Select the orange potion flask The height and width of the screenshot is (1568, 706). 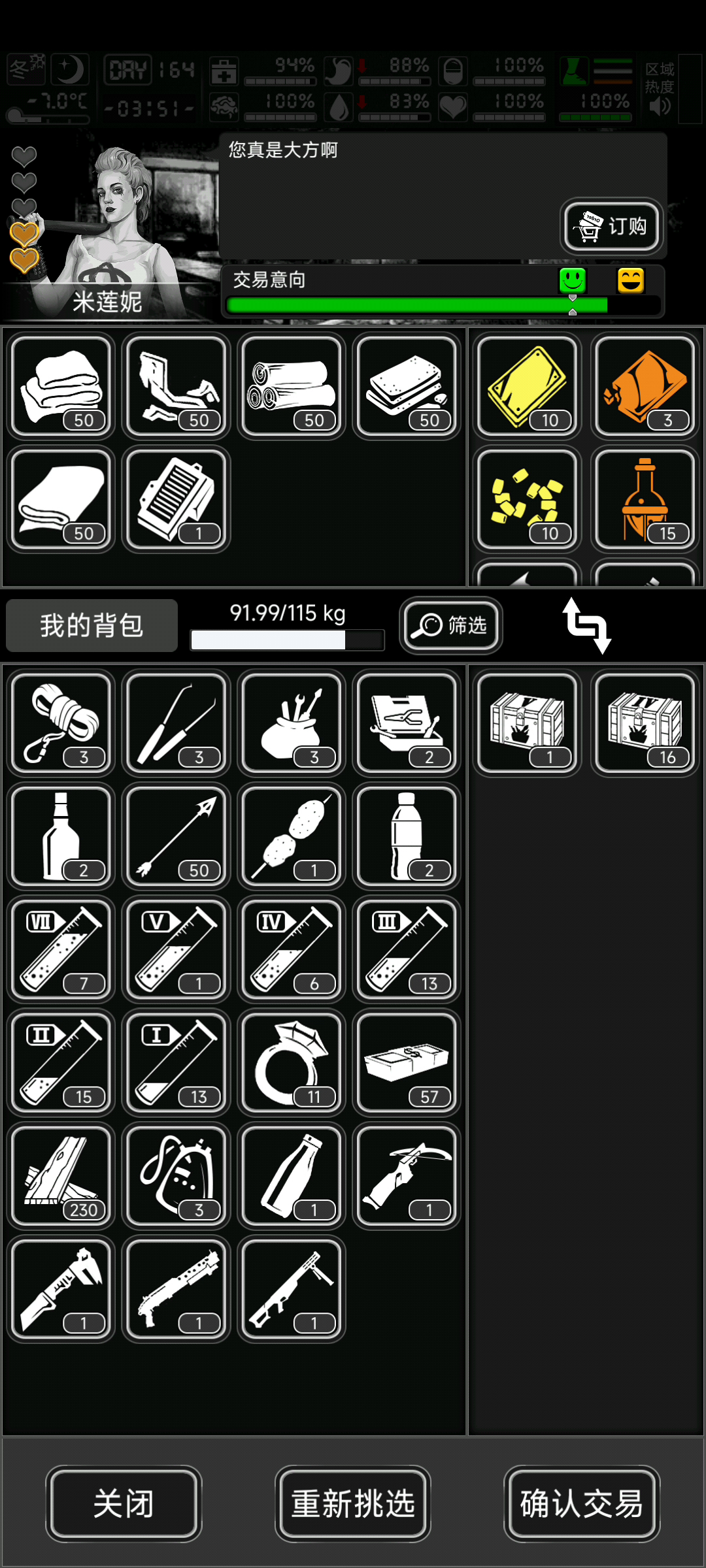pos(644,499)
